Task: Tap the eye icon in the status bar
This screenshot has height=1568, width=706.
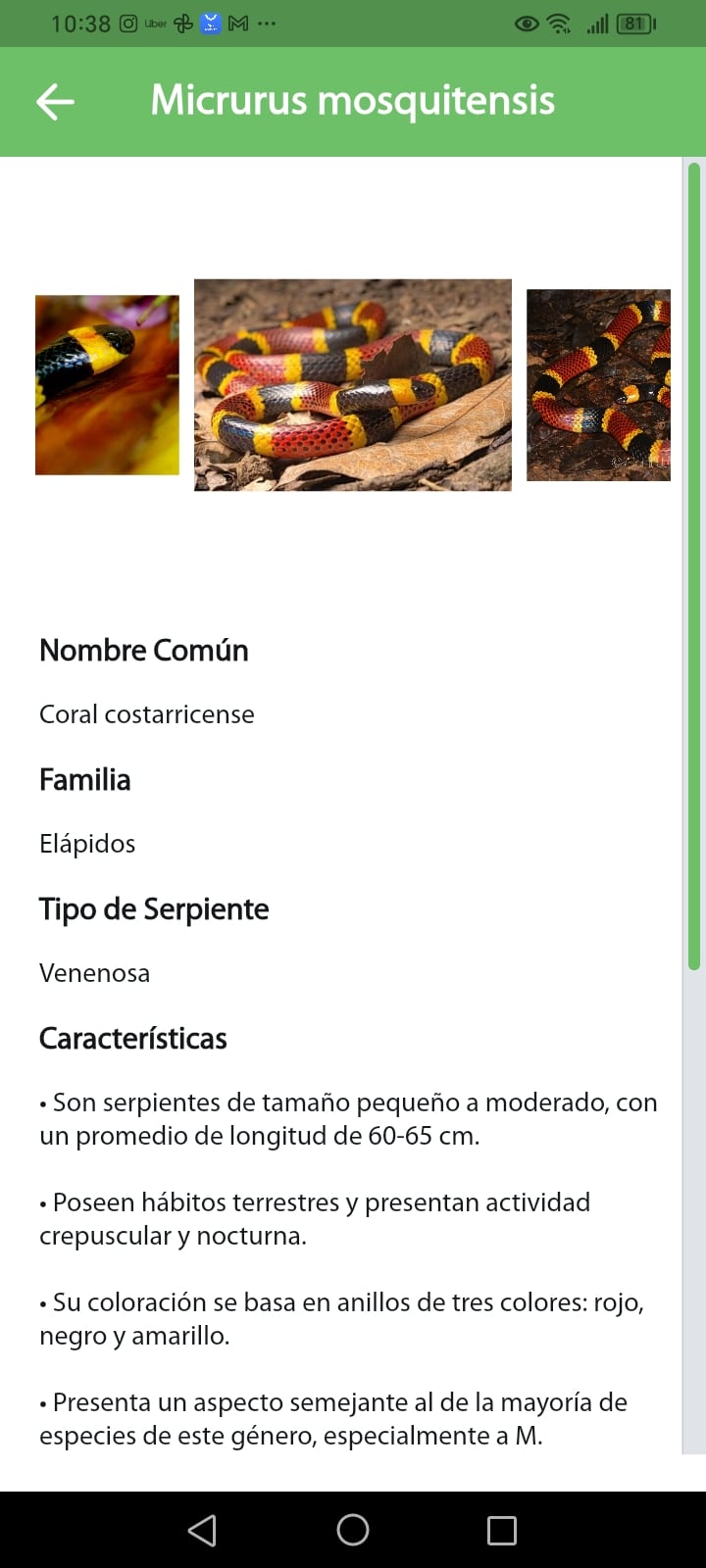Action: 527,22
